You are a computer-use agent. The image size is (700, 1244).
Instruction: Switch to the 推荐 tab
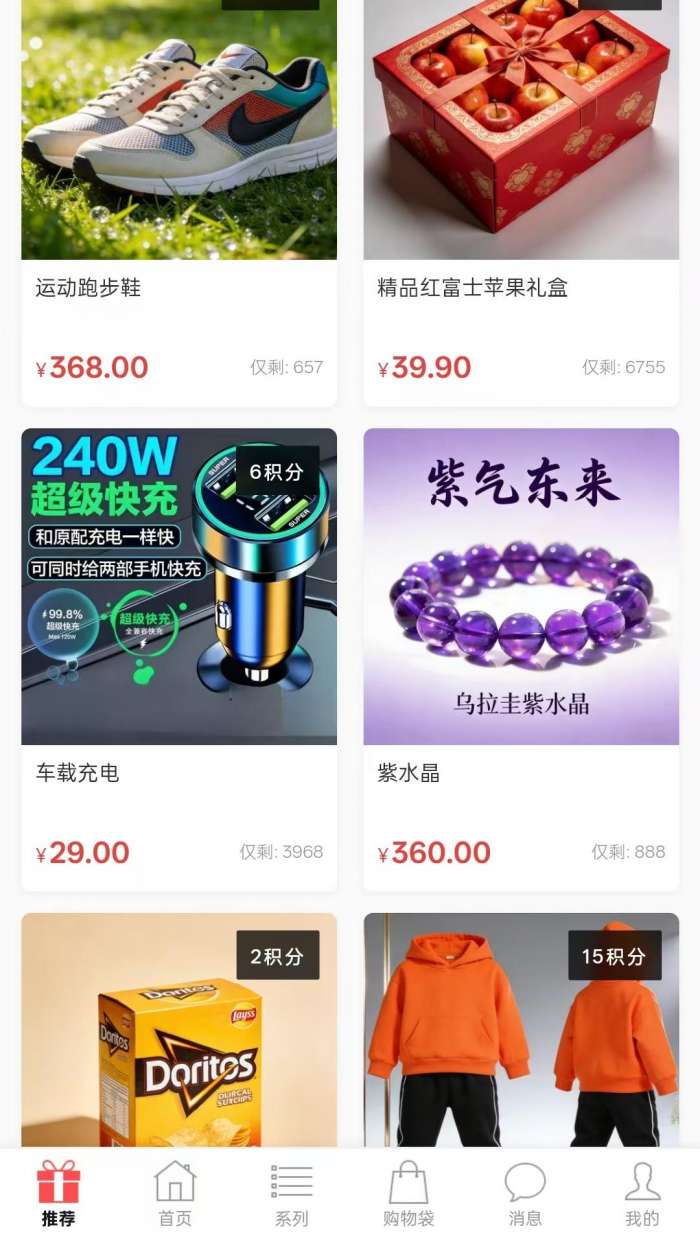(x=58, y=1194)
